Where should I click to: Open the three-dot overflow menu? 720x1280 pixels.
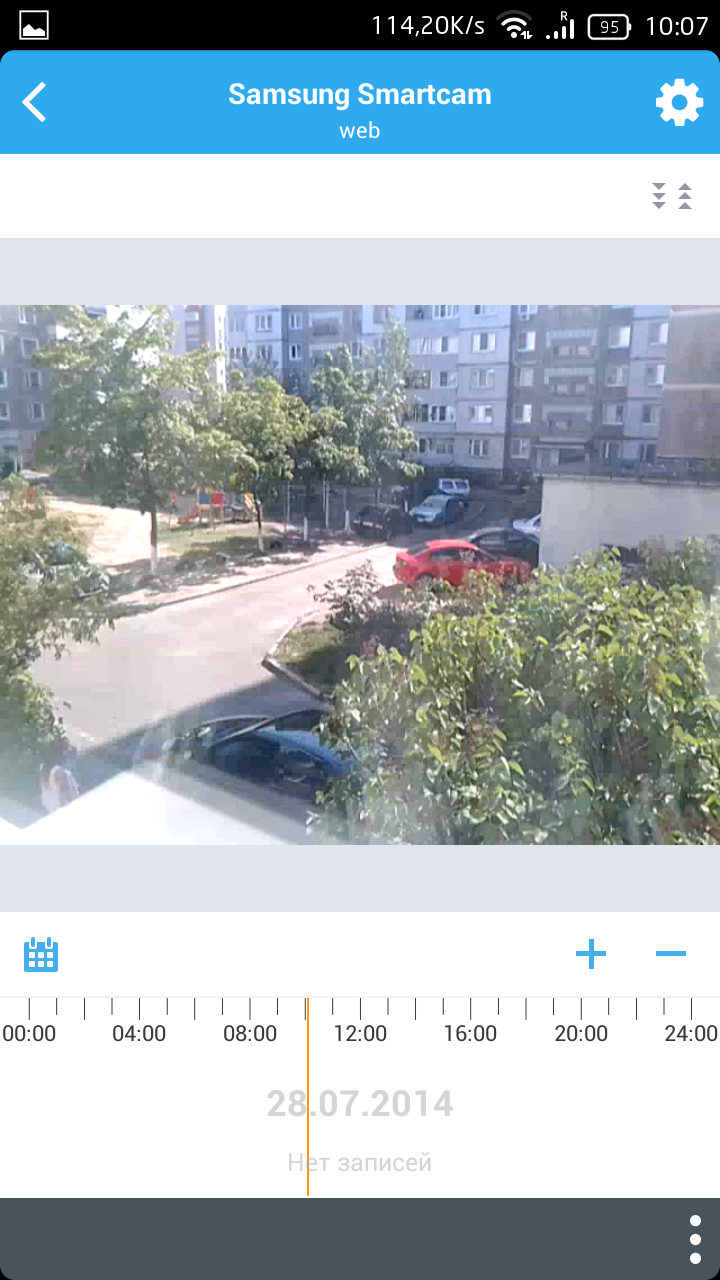pyautogui.click(x=695, y=1240)
